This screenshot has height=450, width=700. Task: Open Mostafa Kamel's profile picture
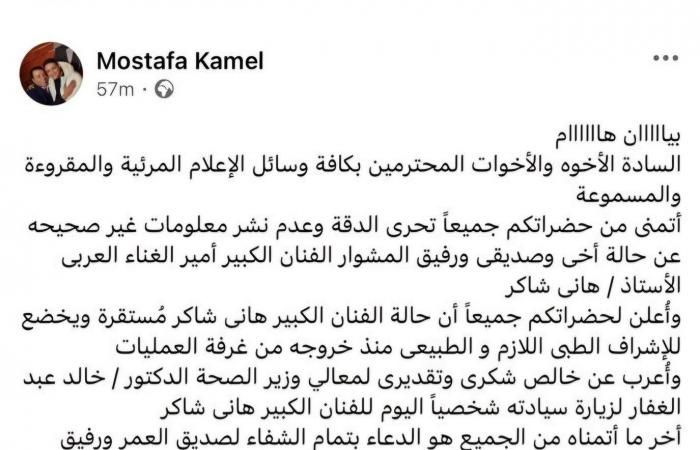click(51, 74)
